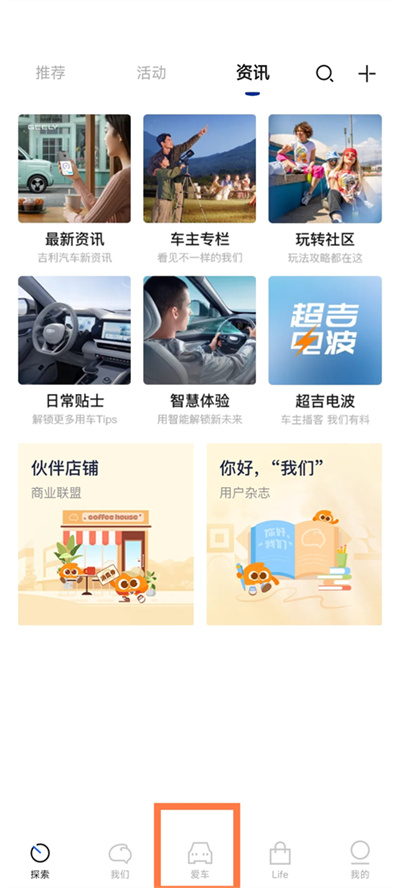Open the 伙伴店铺 card
The height and width of the screenshot is (888, 400).
pyautogui.click(x=106, y=534)
